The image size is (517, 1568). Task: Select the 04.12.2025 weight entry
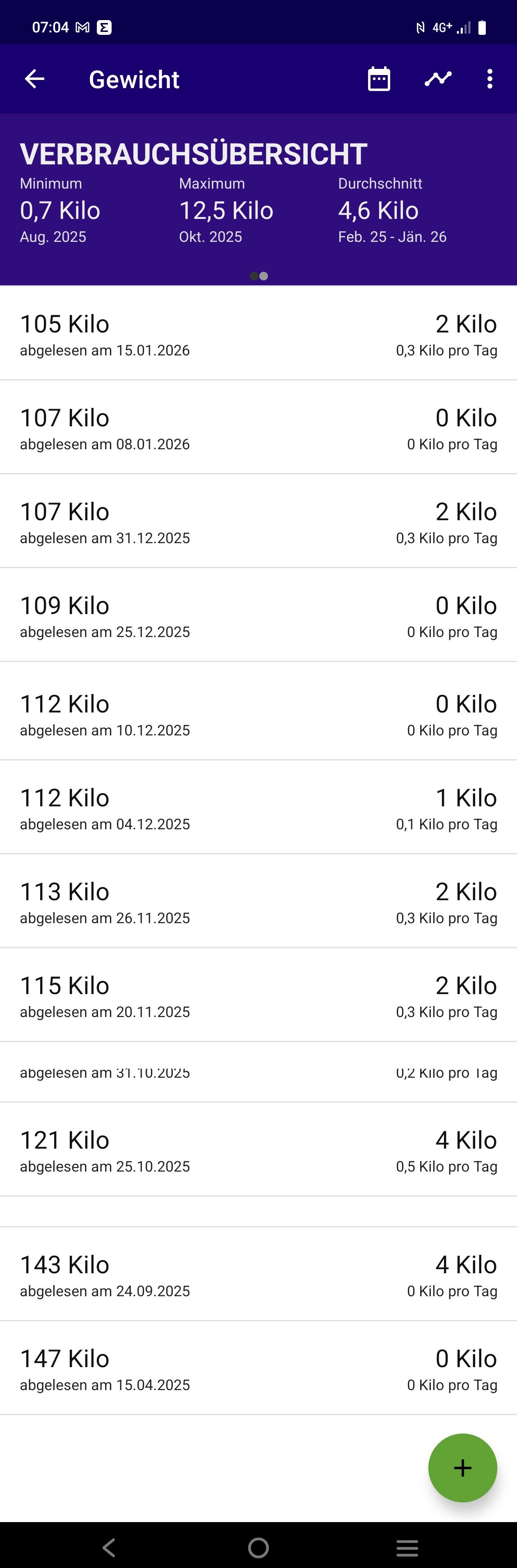[258, 808]
